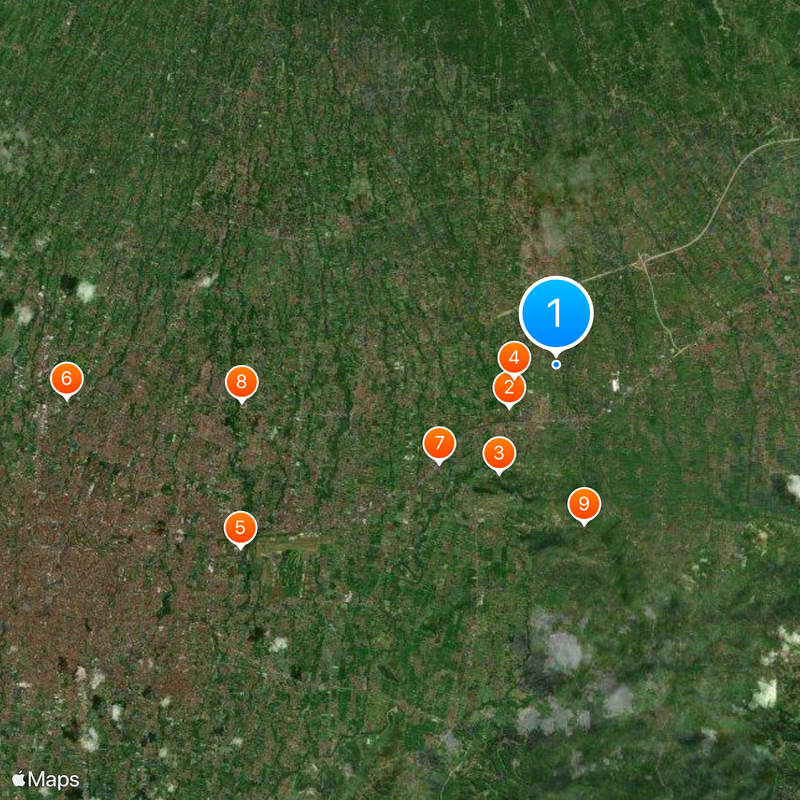
Task: Tap the orange map pin numbered 8
Action: pyautogui.click(x=241, y=382)
